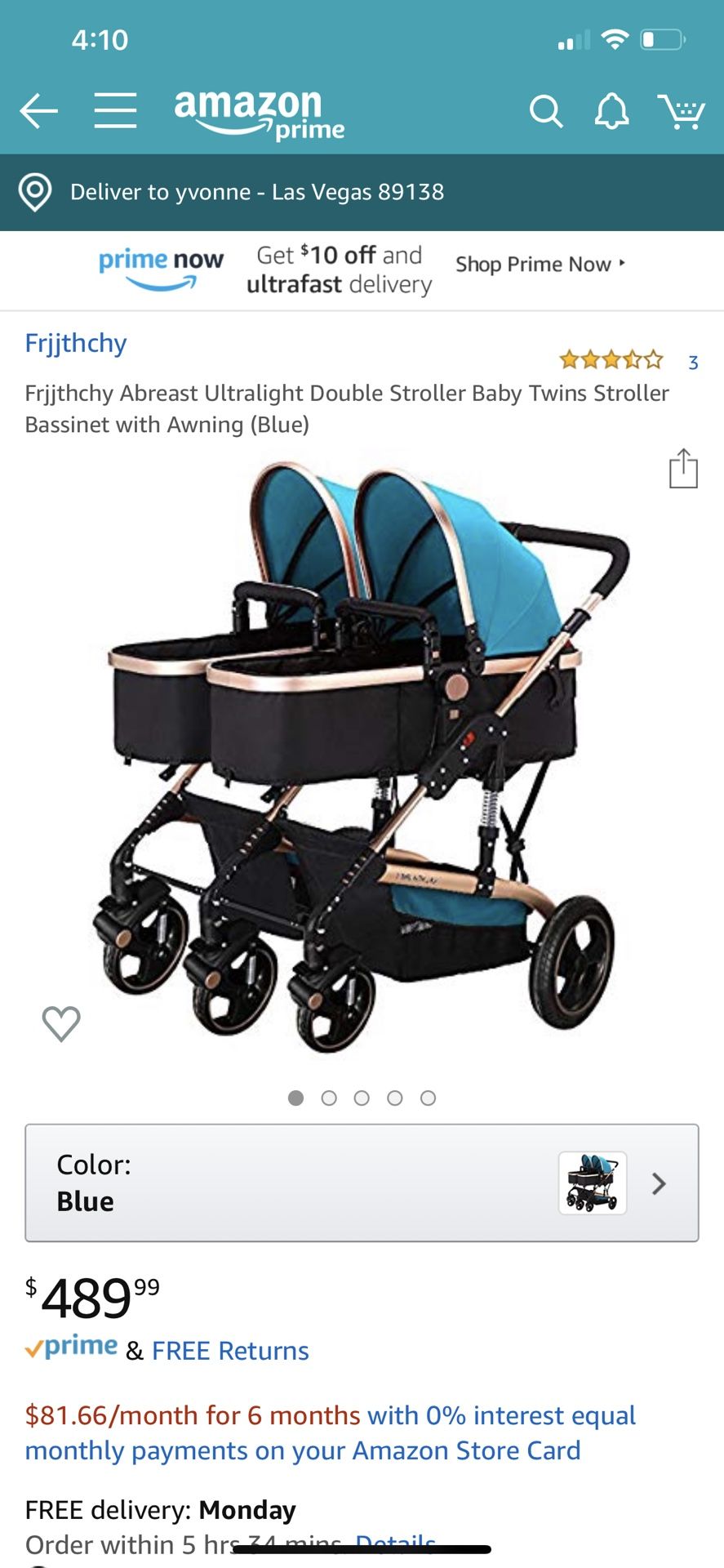Open the hamburger menu
Viewport: 724px width, 1568px height.
[x=115, y=110]
